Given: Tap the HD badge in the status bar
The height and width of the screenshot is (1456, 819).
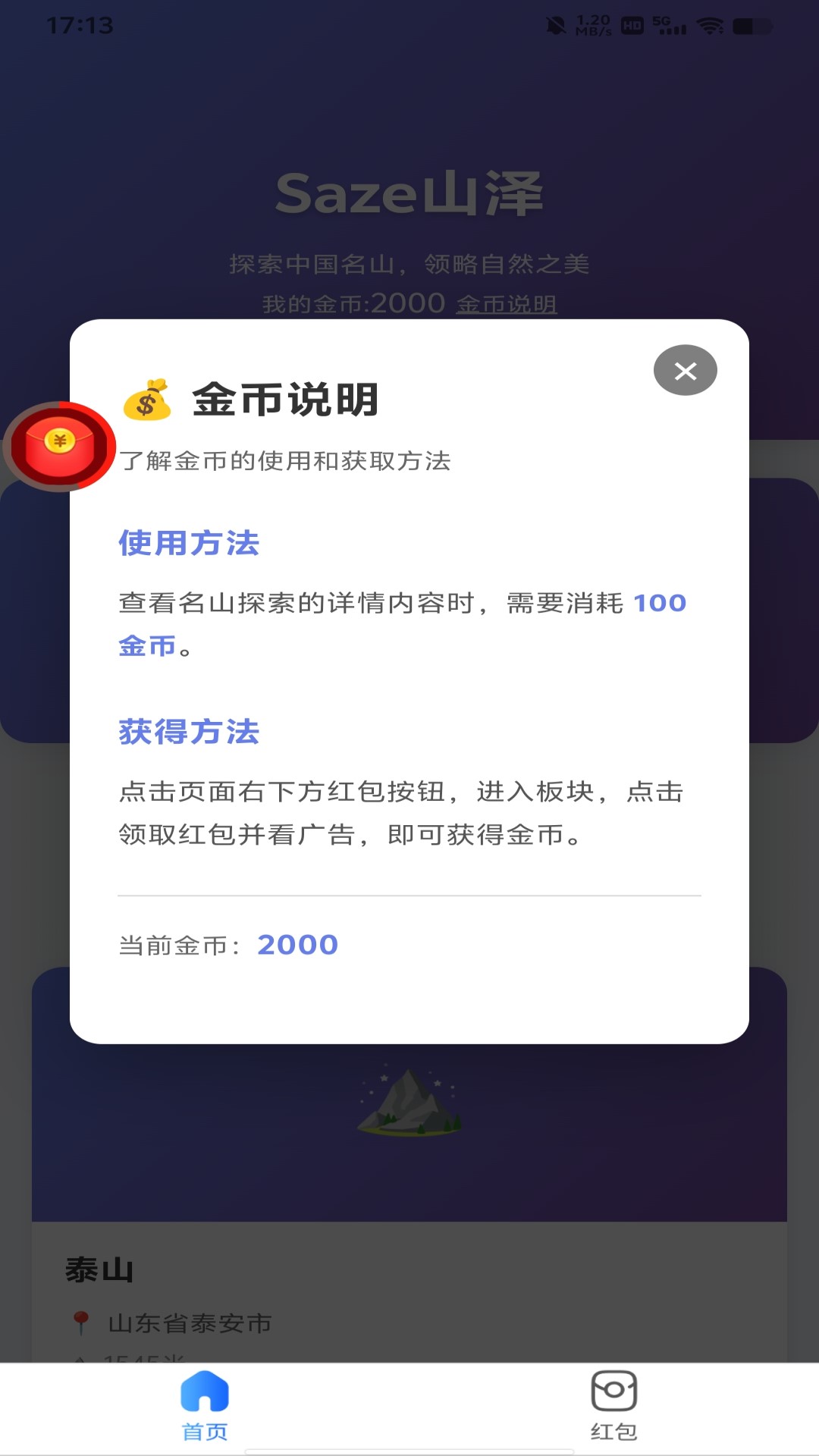Looking at the screenshot, I should click(633, 25).
